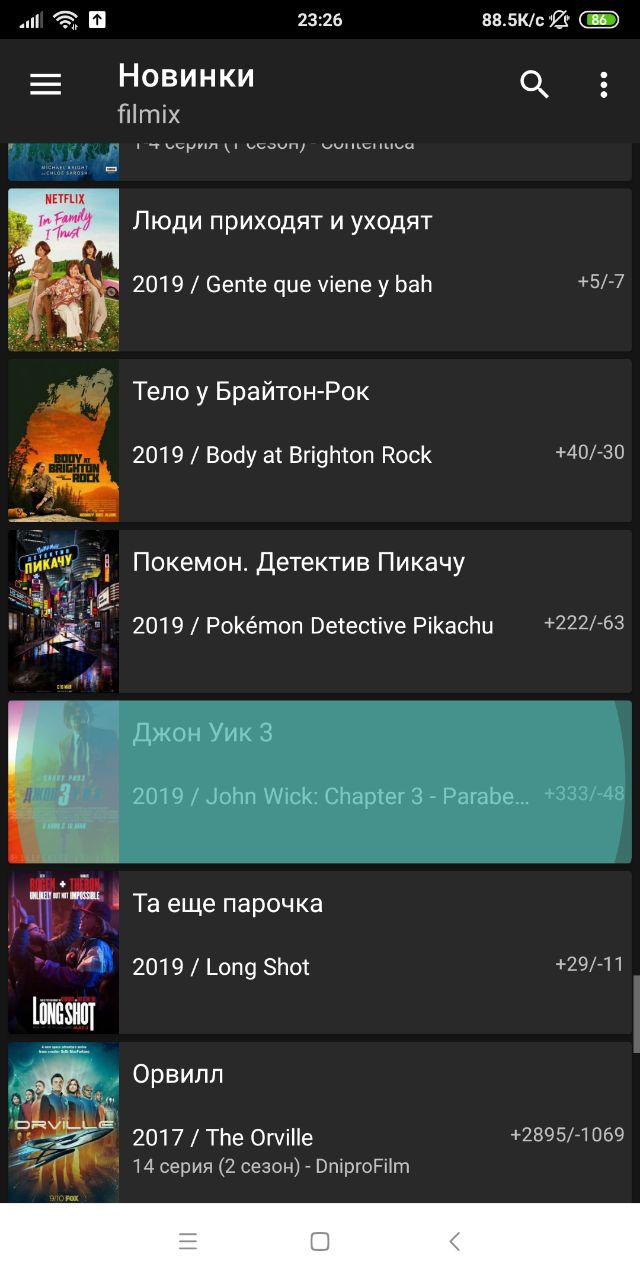Open the hamburger navigation drawer
Screen dimensions: 640x1280
coord(46,85)
